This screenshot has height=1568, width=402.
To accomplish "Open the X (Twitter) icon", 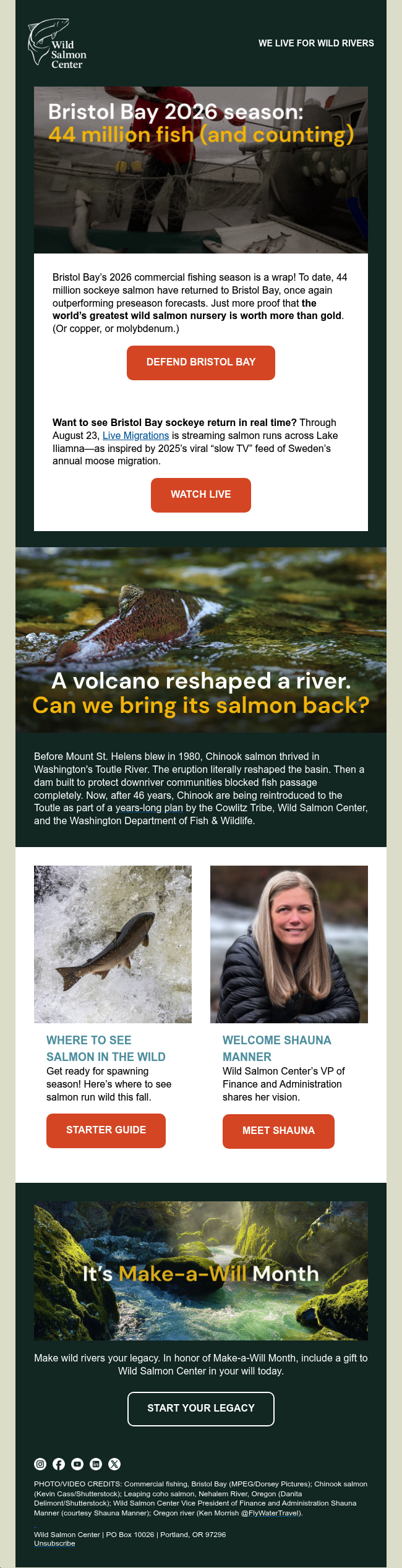I will pos(114,1464).
